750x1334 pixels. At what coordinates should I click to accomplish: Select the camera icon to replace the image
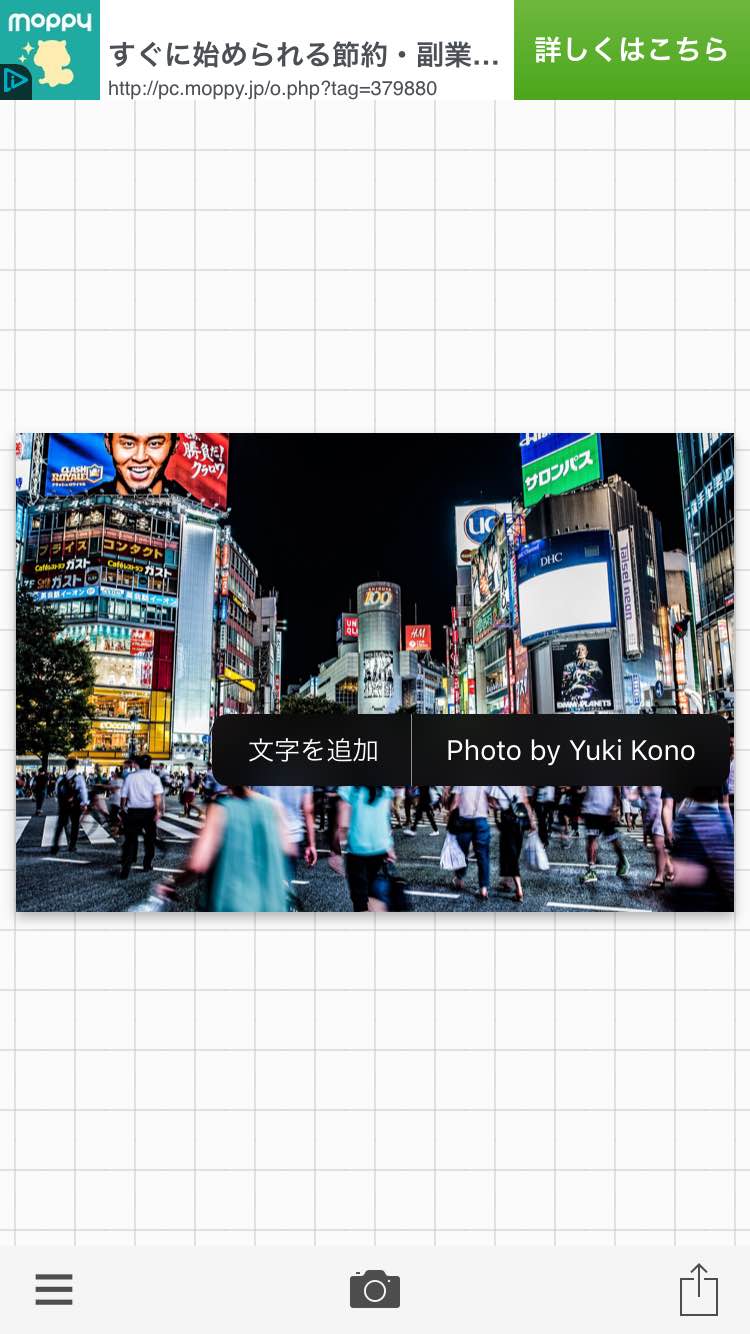pos(374,1289)
